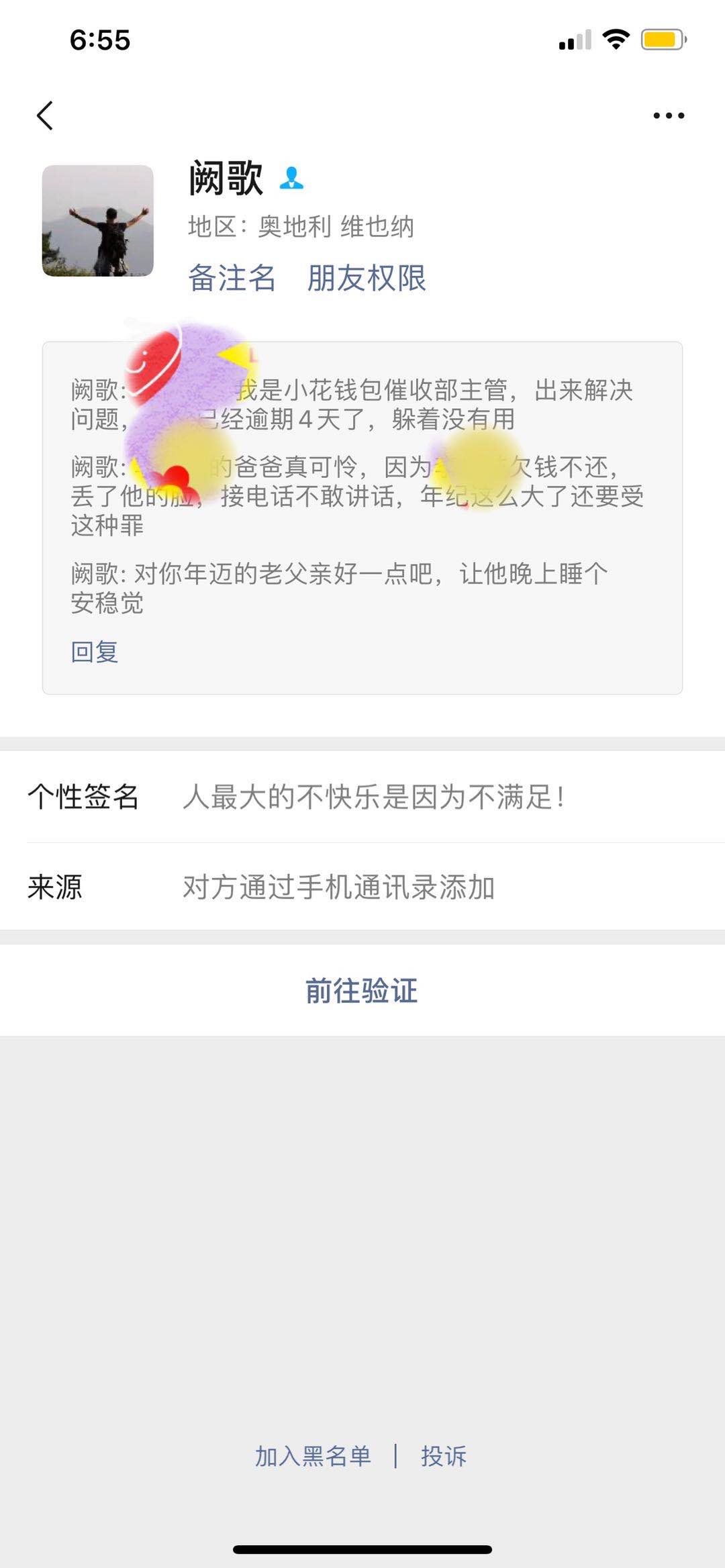Tap 回复 to reply to the message
Viewport: 725px width, 1568px height.
click(95, 650)
